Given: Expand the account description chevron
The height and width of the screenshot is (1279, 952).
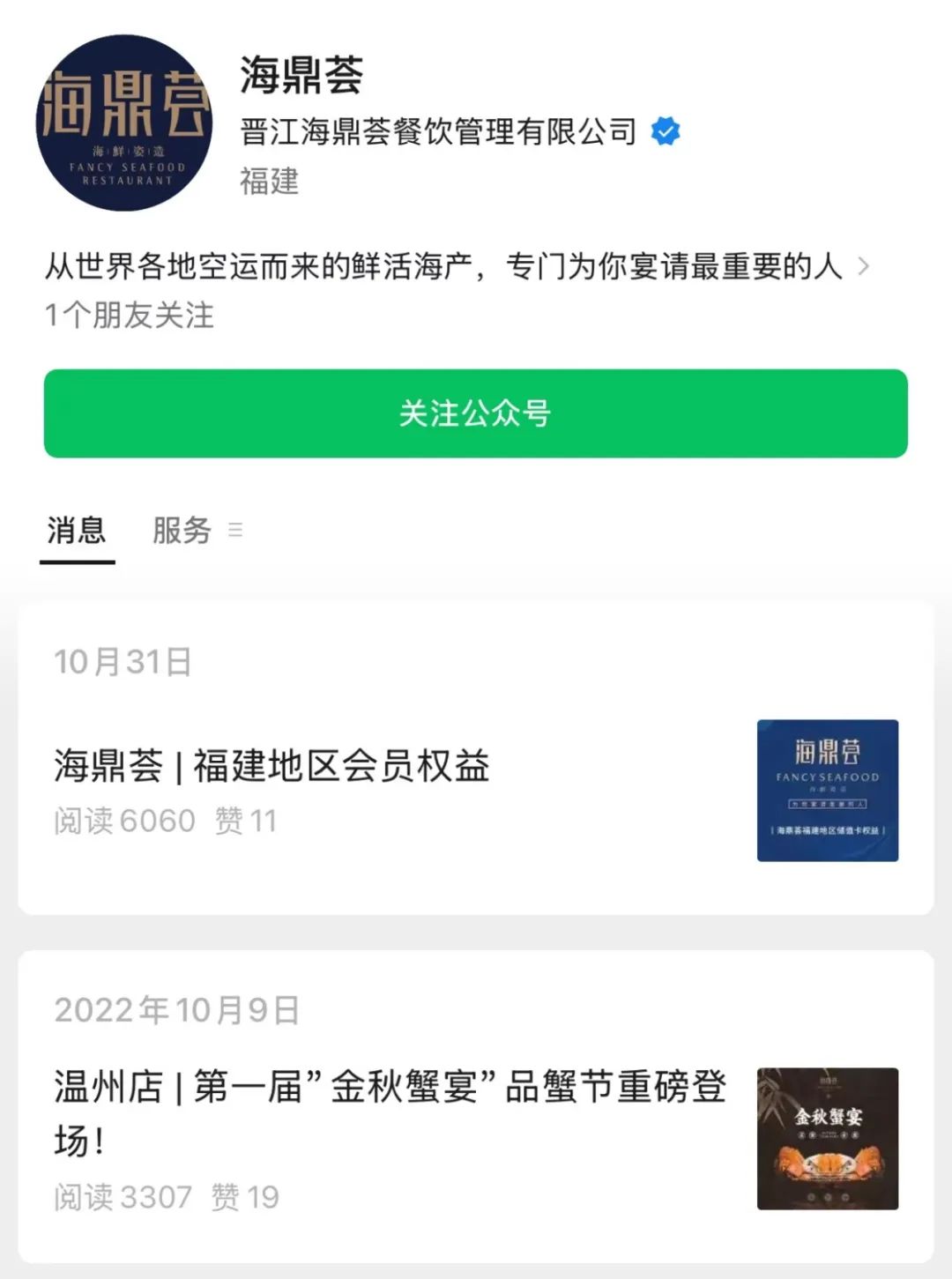Looking at the screenshot, I should click(864, 266).
